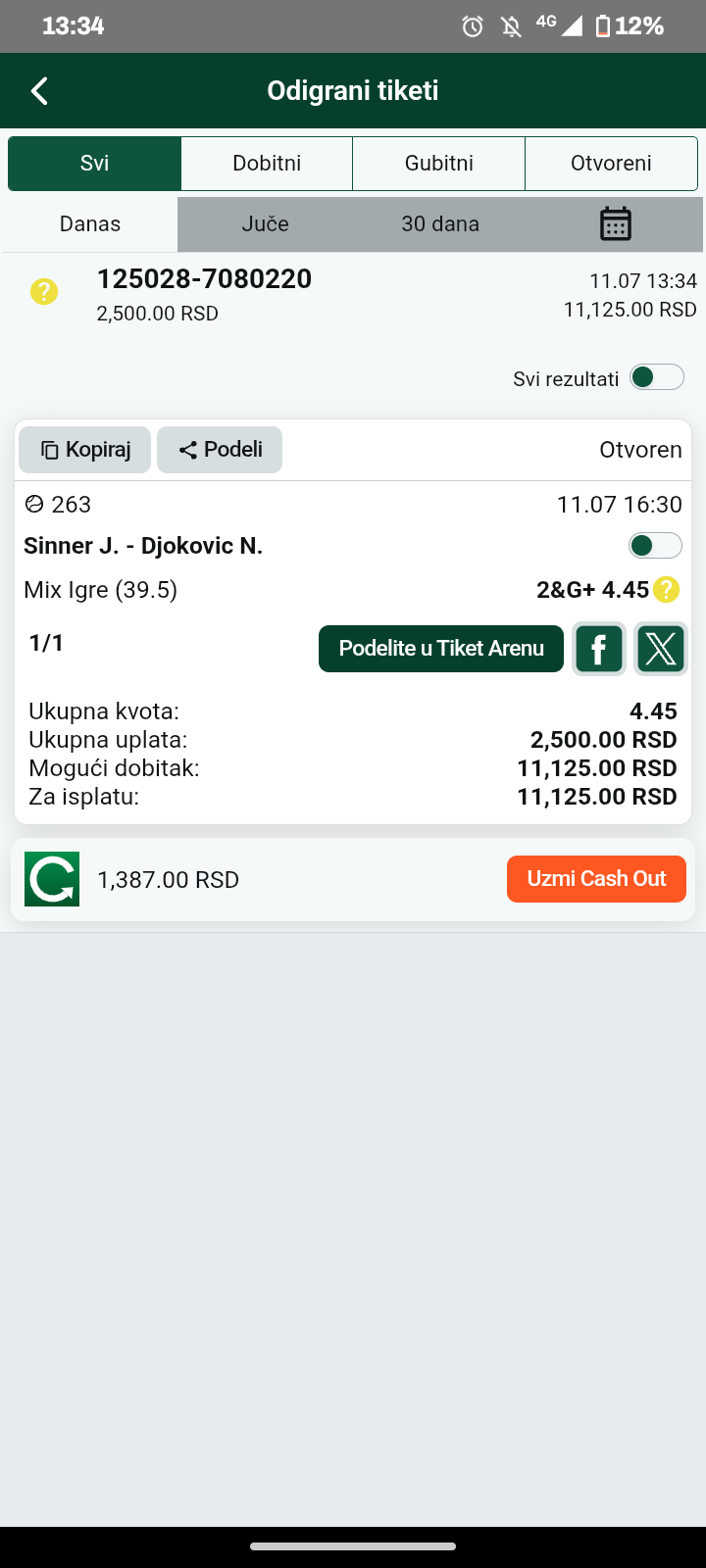This screenshot has height=1568, width=706.
Task: Toggle the Sinner J. - Djokovic N. switch
Action: 655,545
